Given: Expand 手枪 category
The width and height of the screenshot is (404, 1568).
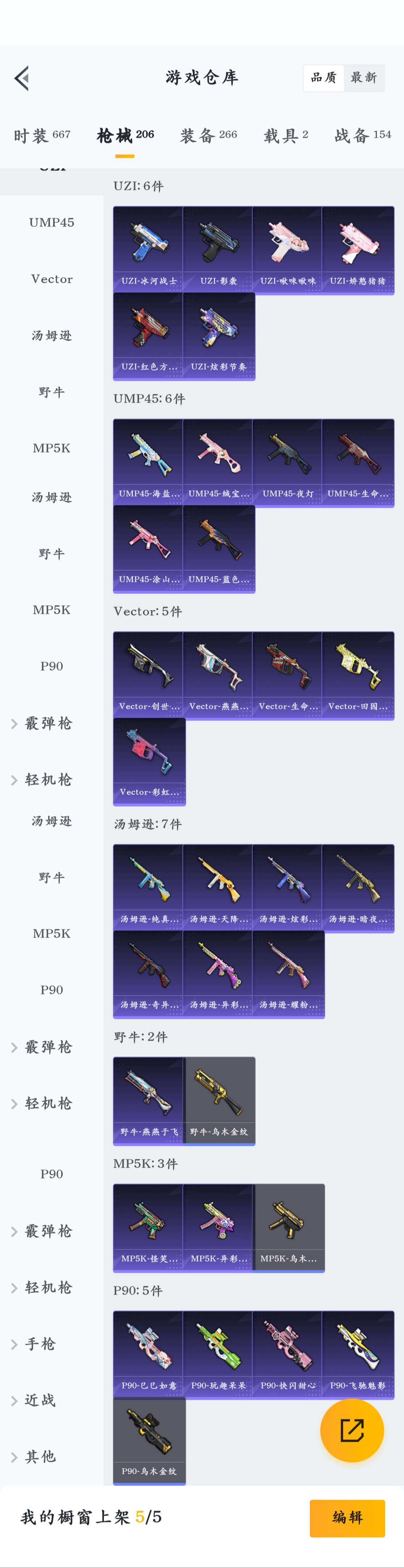Looking at the screenshot, I should [40, 1344].
